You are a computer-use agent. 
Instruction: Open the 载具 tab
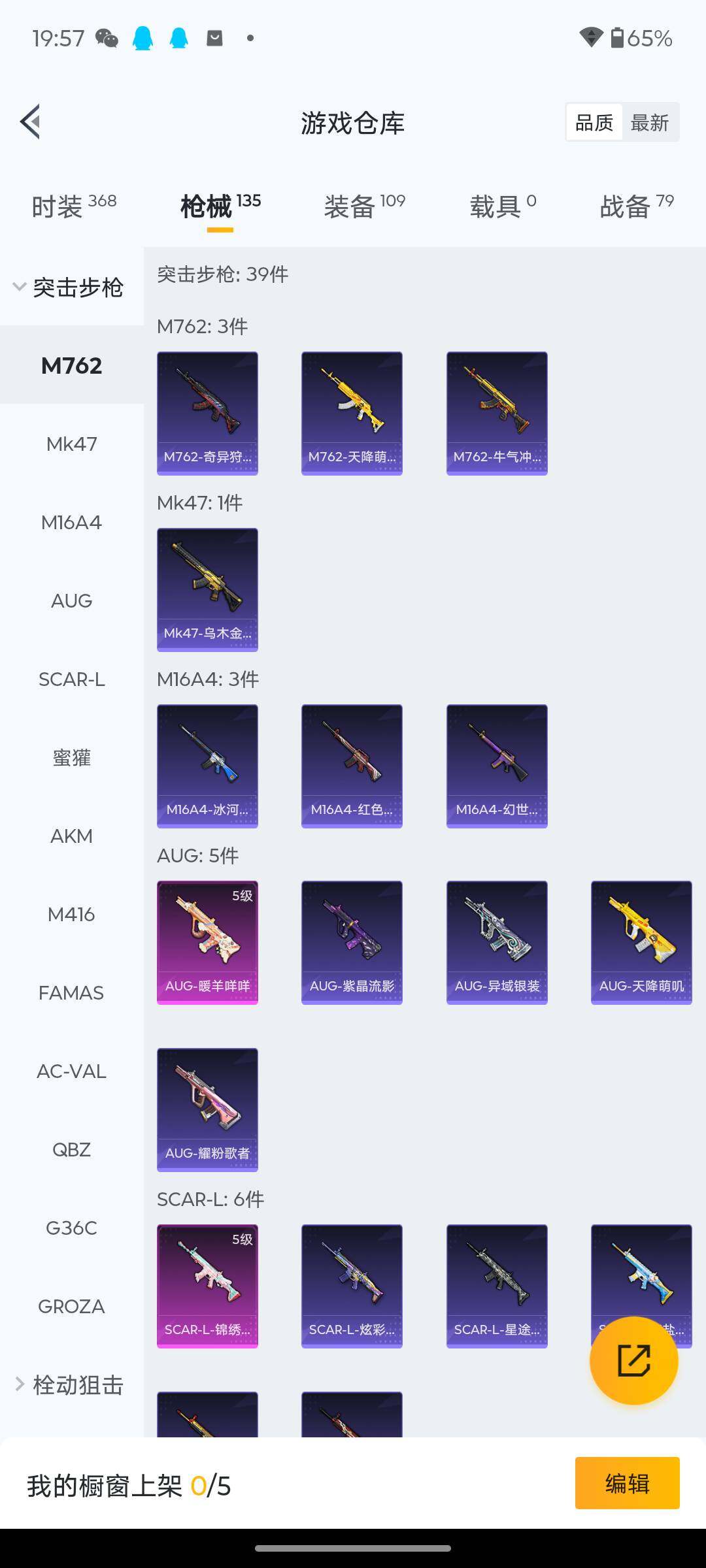[x=503, y=206]
